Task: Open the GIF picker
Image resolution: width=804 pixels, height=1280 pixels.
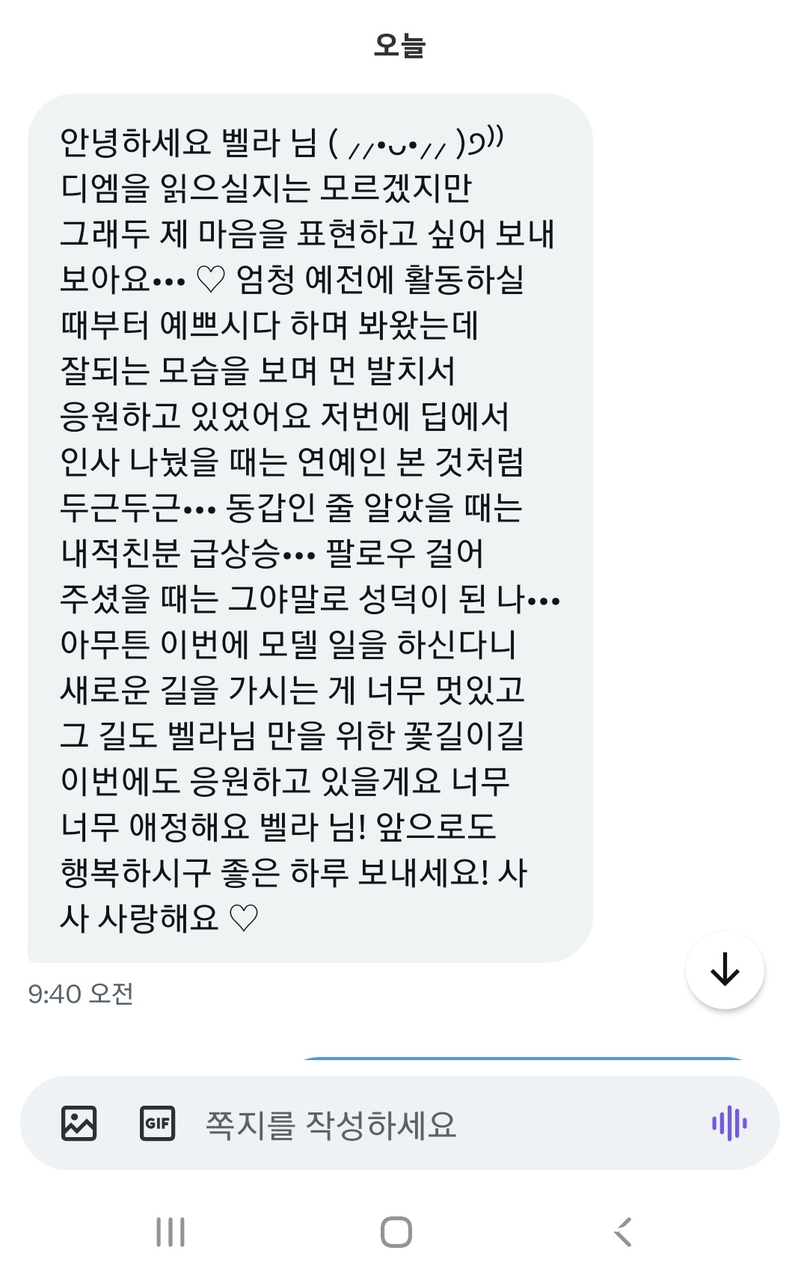Action: pos(157,1123)
